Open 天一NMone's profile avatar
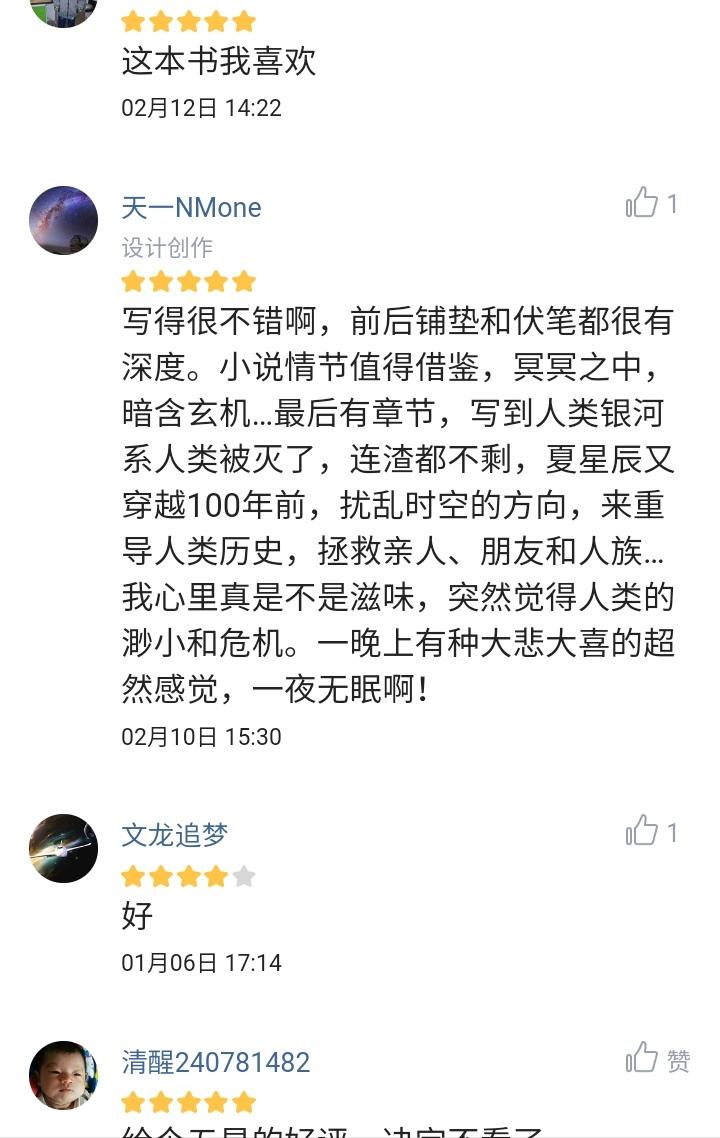 click(63, 220)
